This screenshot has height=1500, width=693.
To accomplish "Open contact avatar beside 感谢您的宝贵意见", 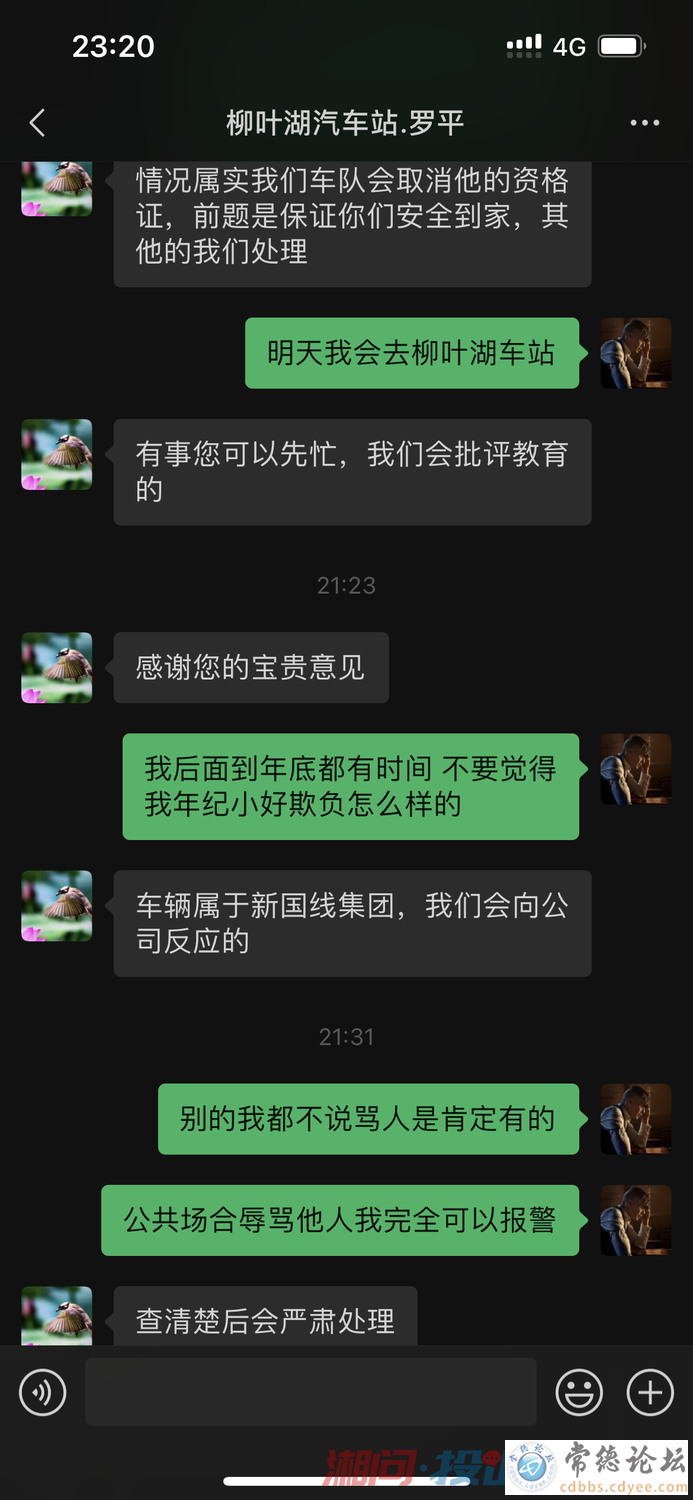I will click(57, 667).
